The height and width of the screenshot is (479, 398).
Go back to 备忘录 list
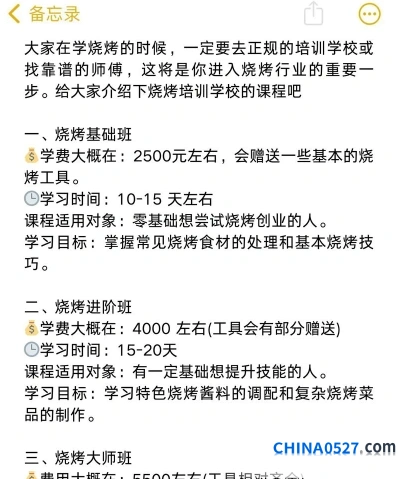(44, 14)
